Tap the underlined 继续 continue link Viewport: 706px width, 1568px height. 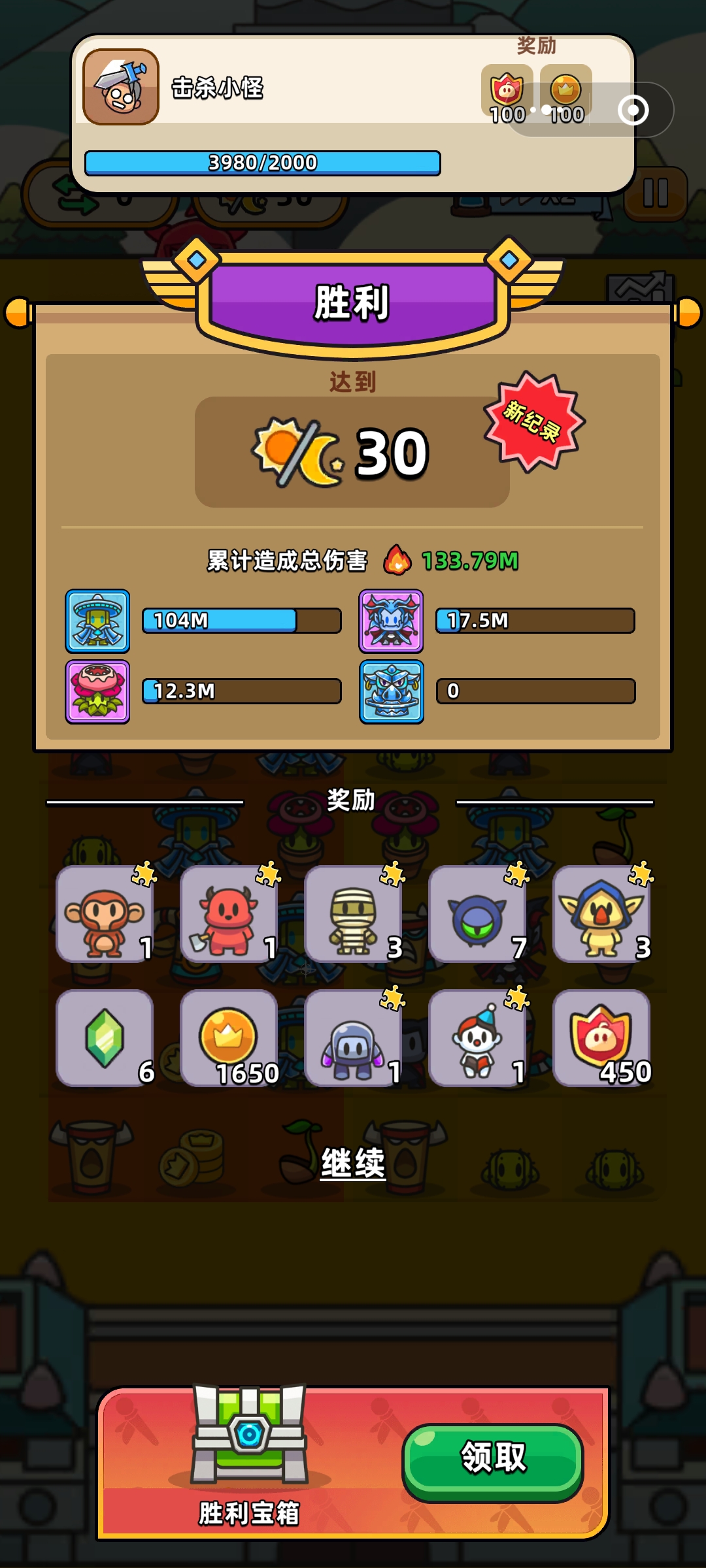[353, 1163]
